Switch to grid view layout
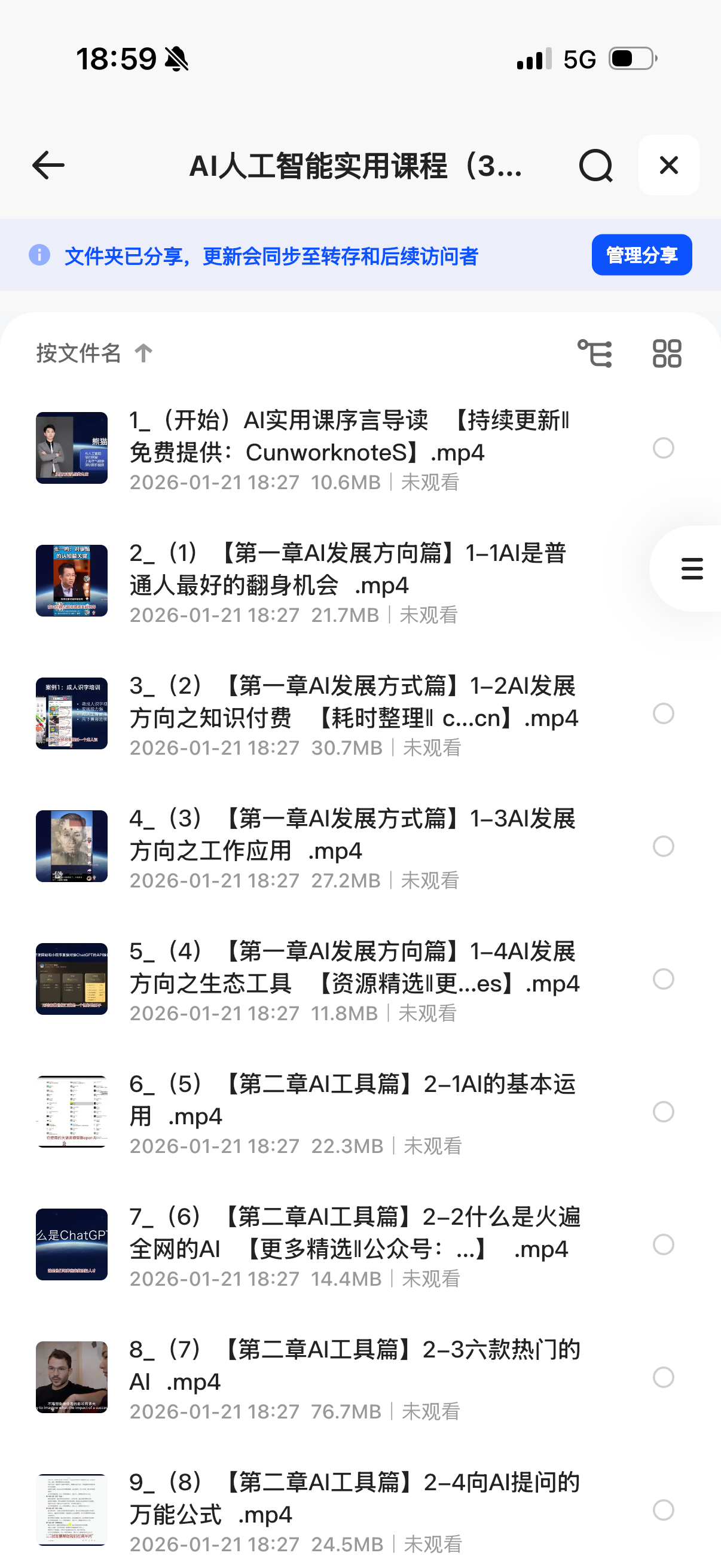Image resolution: width=721 pixels, height=1568 pixels. point(667,353)
